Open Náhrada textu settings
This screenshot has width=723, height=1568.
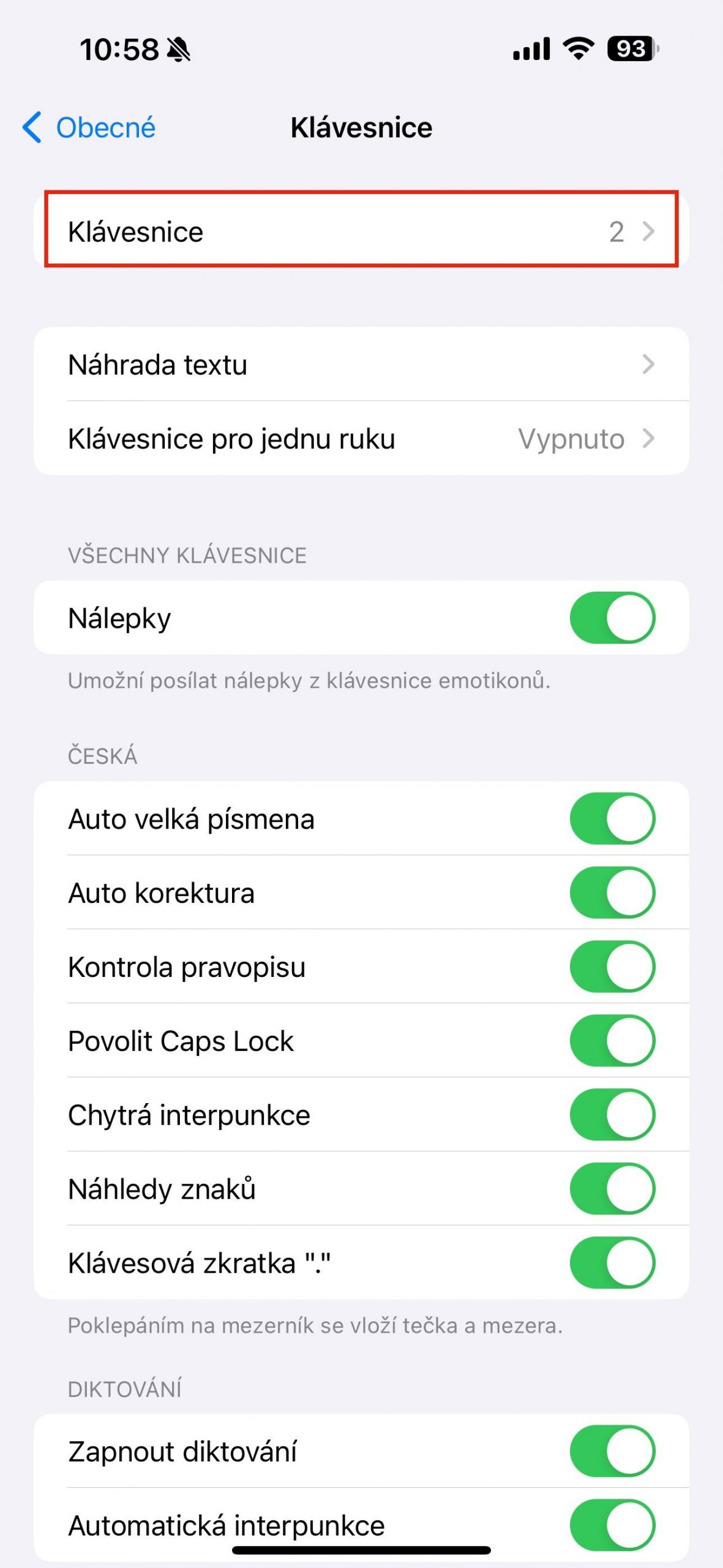361,364
